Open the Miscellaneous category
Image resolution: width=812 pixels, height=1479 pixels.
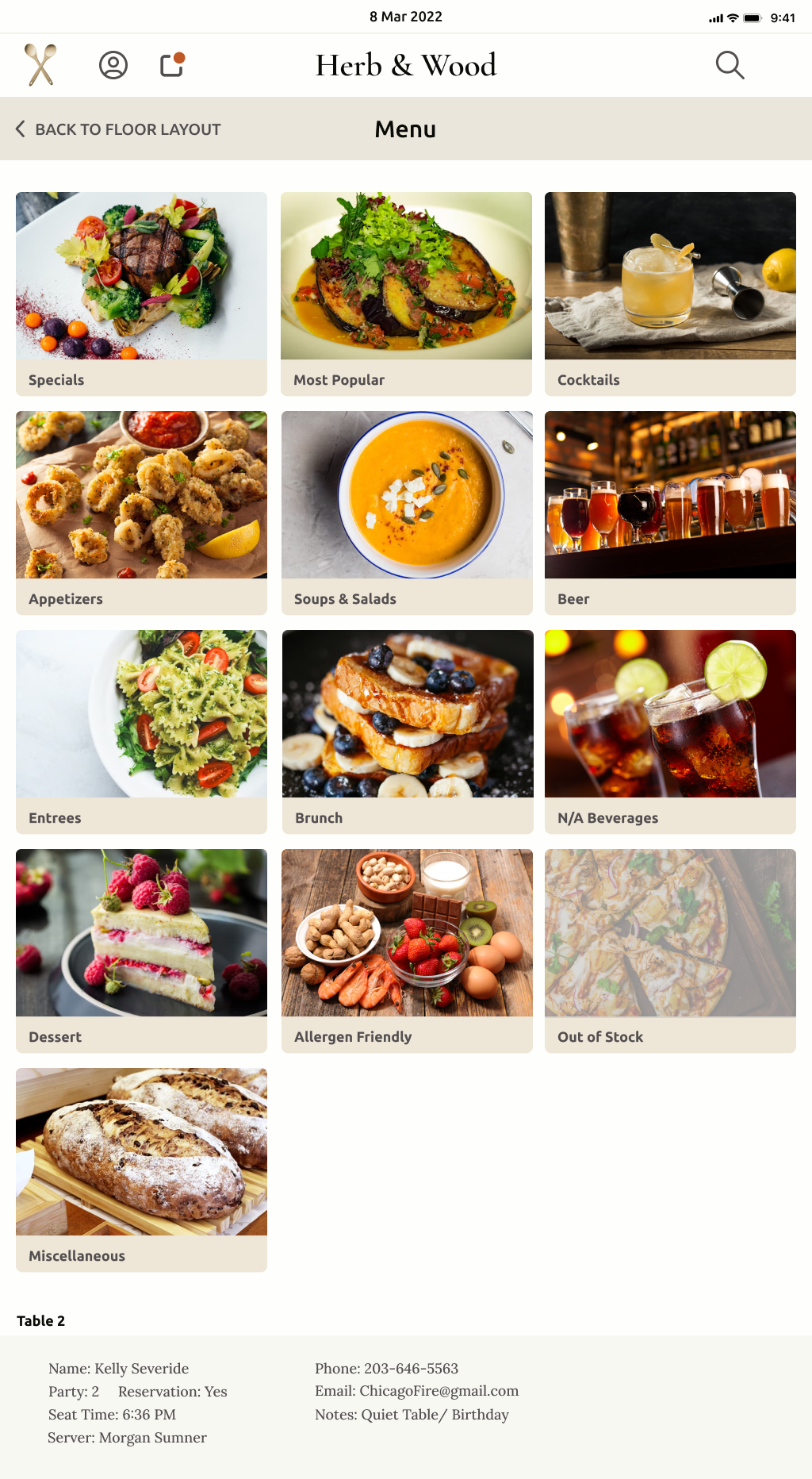point(141,1170)
